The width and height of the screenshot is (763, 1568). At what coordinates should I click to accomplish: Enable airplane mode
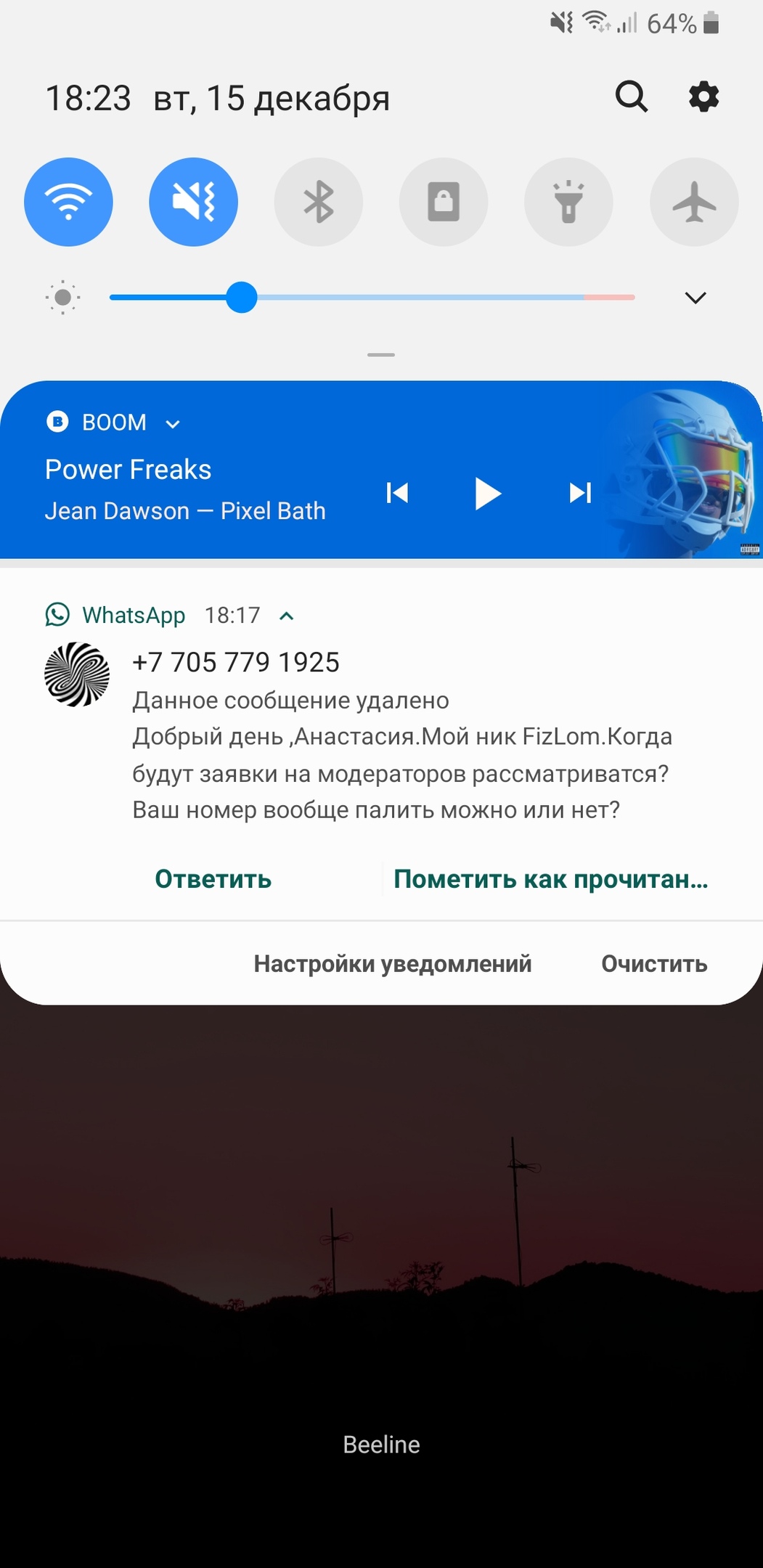coord(694,202)
